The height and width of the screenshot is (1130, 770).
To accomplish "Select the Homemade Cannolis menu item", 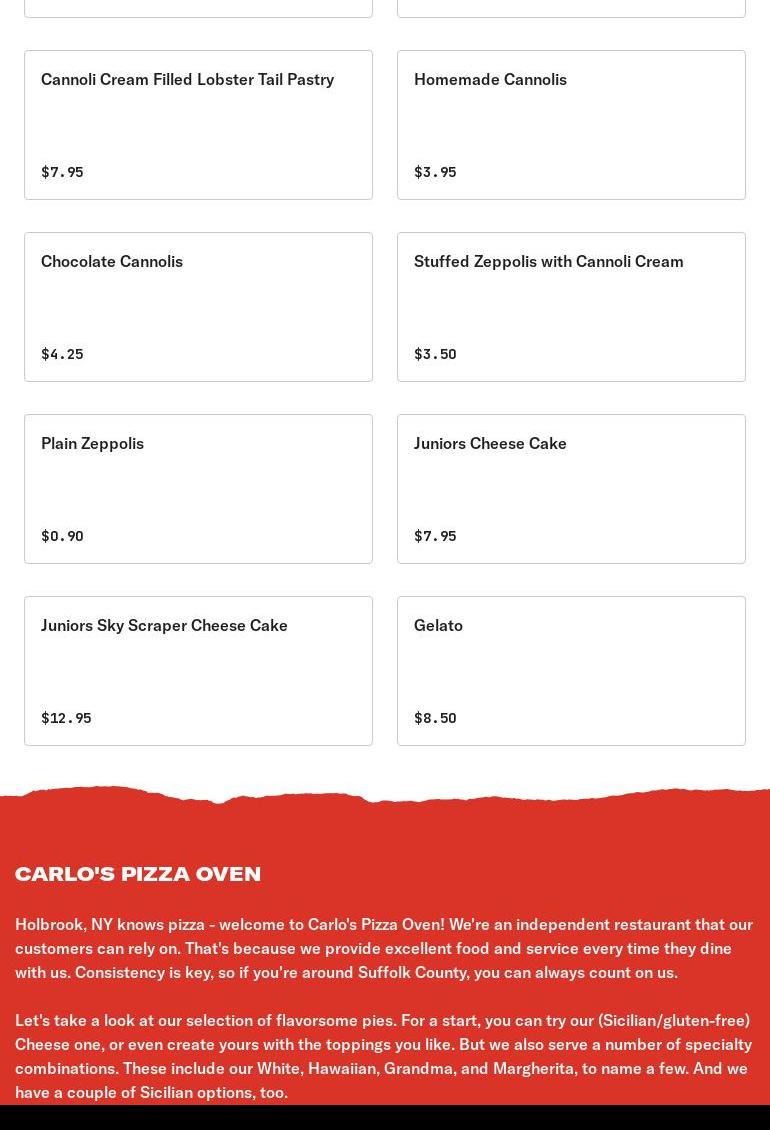I will pyautogui.click(x=571, y=125).
